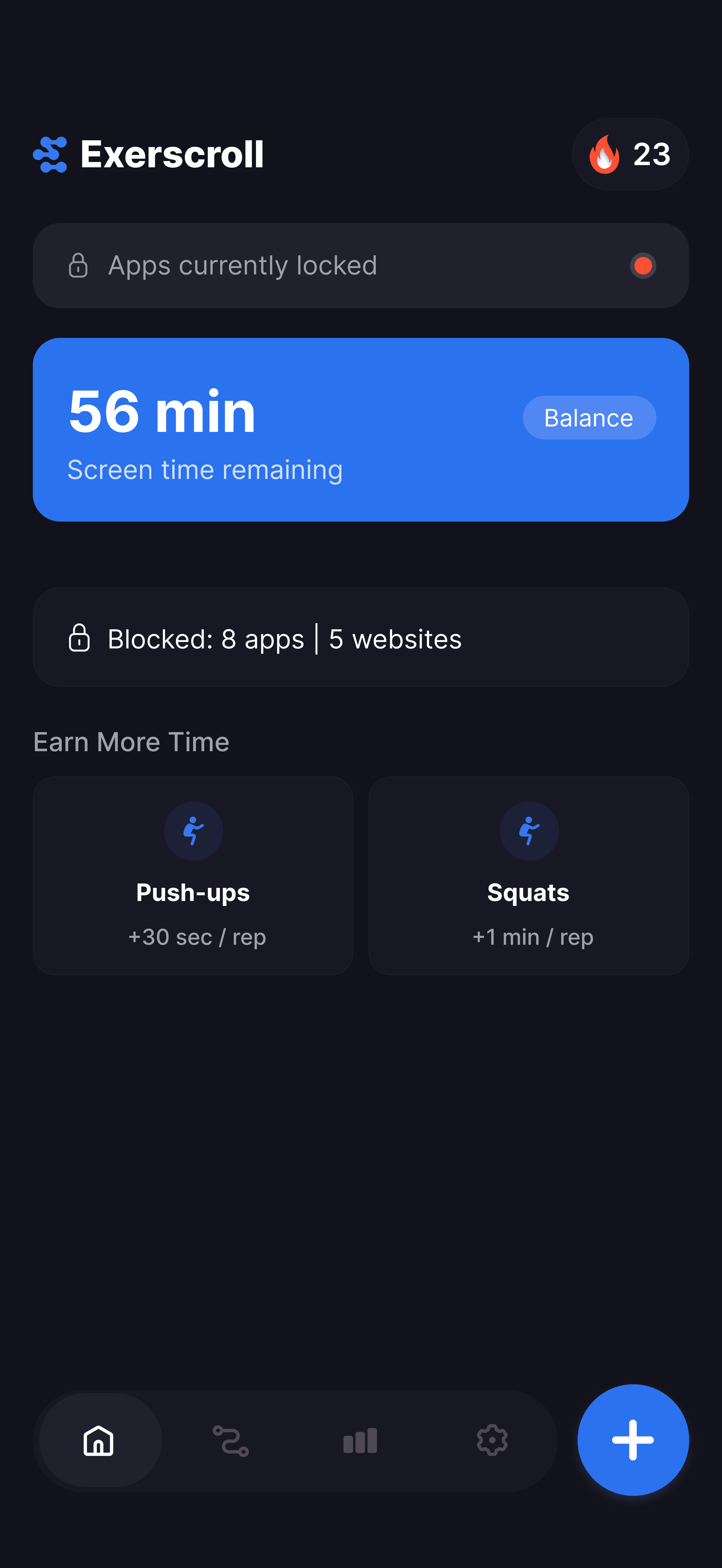
Task: Select the Squats exercise card
Action: pos(528,875)
